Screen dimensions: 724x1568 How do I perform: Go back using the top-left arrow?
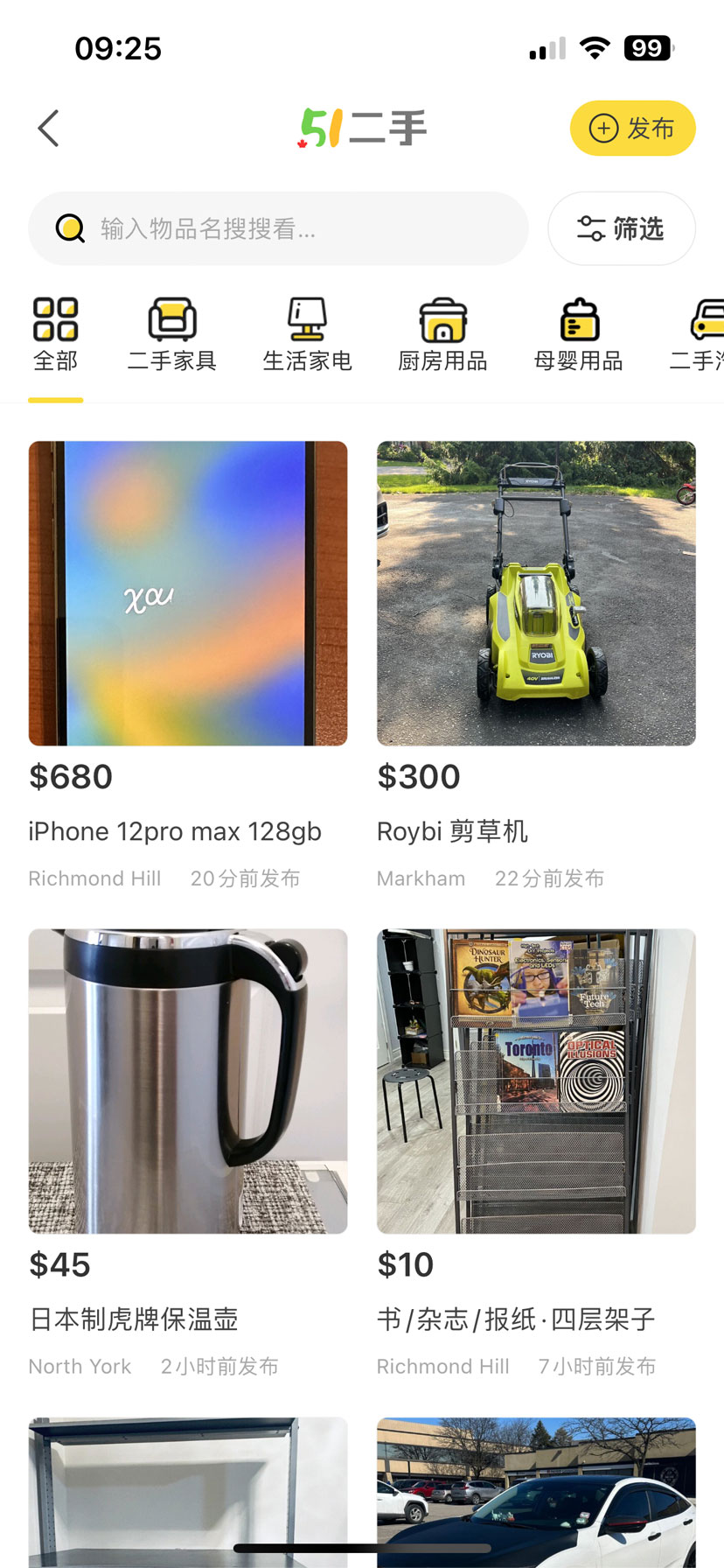(x=49, y=129)
